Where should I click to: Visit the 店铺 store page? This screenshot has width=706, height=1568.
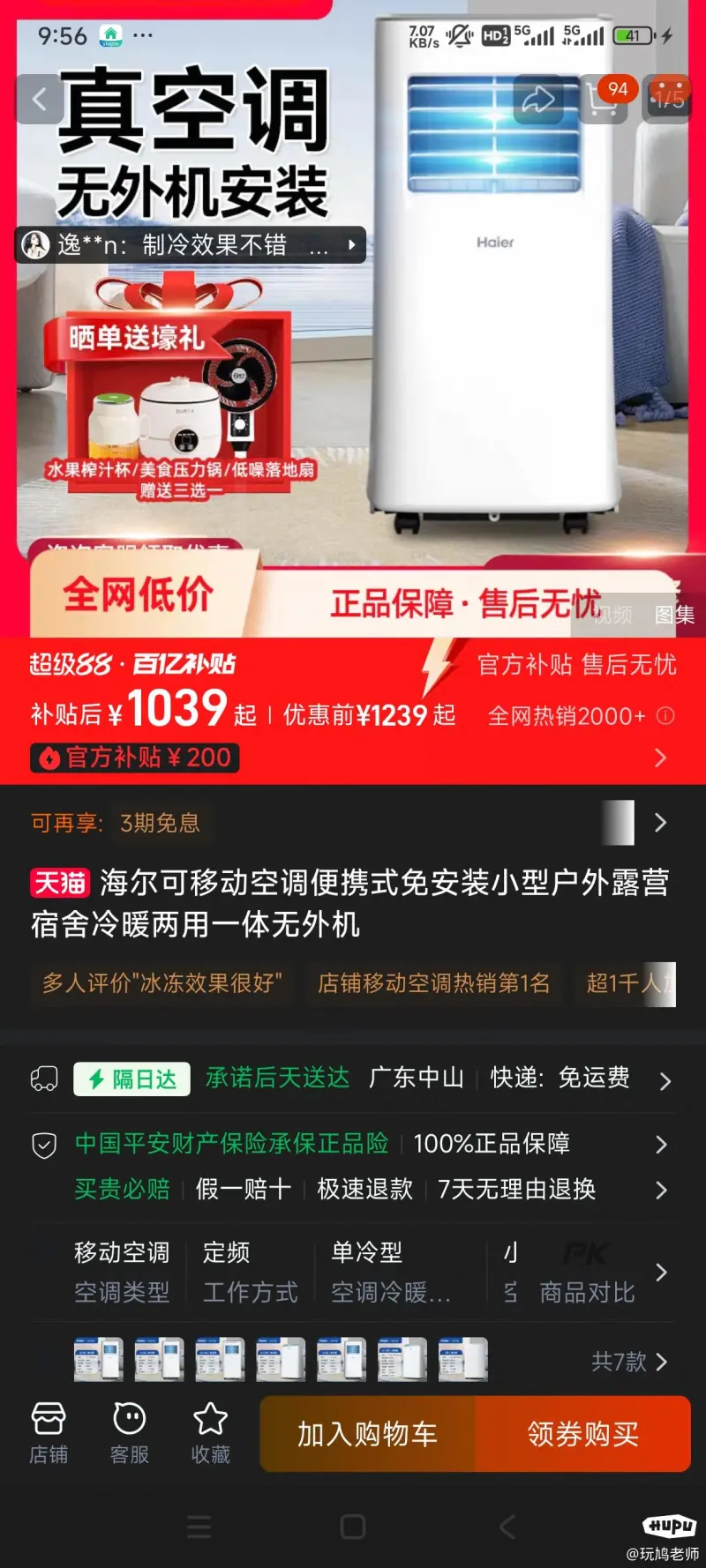click(49, 1434)
